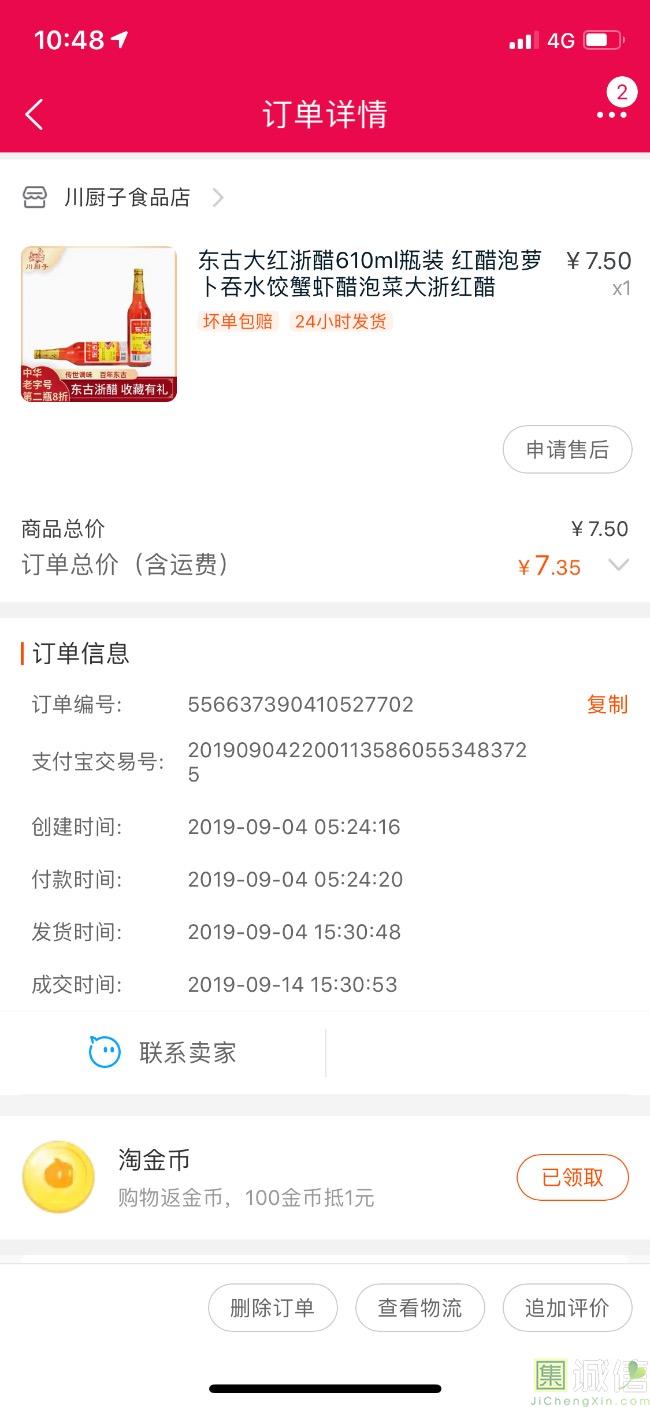Screen dimensions: 650x1407
Task: View shipping details via 查看物流
Action: (420, 1307)
